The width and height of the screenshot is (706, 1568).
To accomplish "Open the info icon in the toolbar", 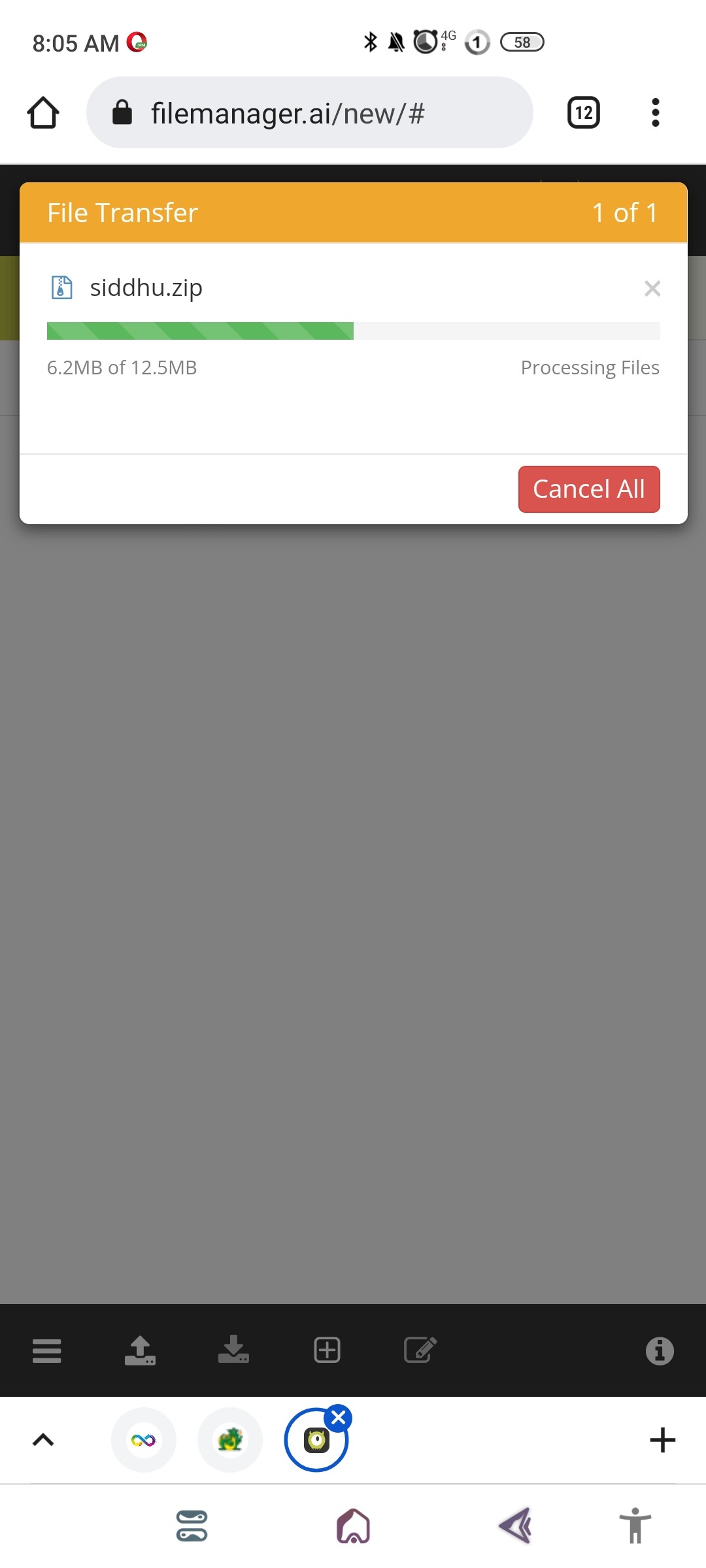I will pyautogui.click(x=660, y=1350).
